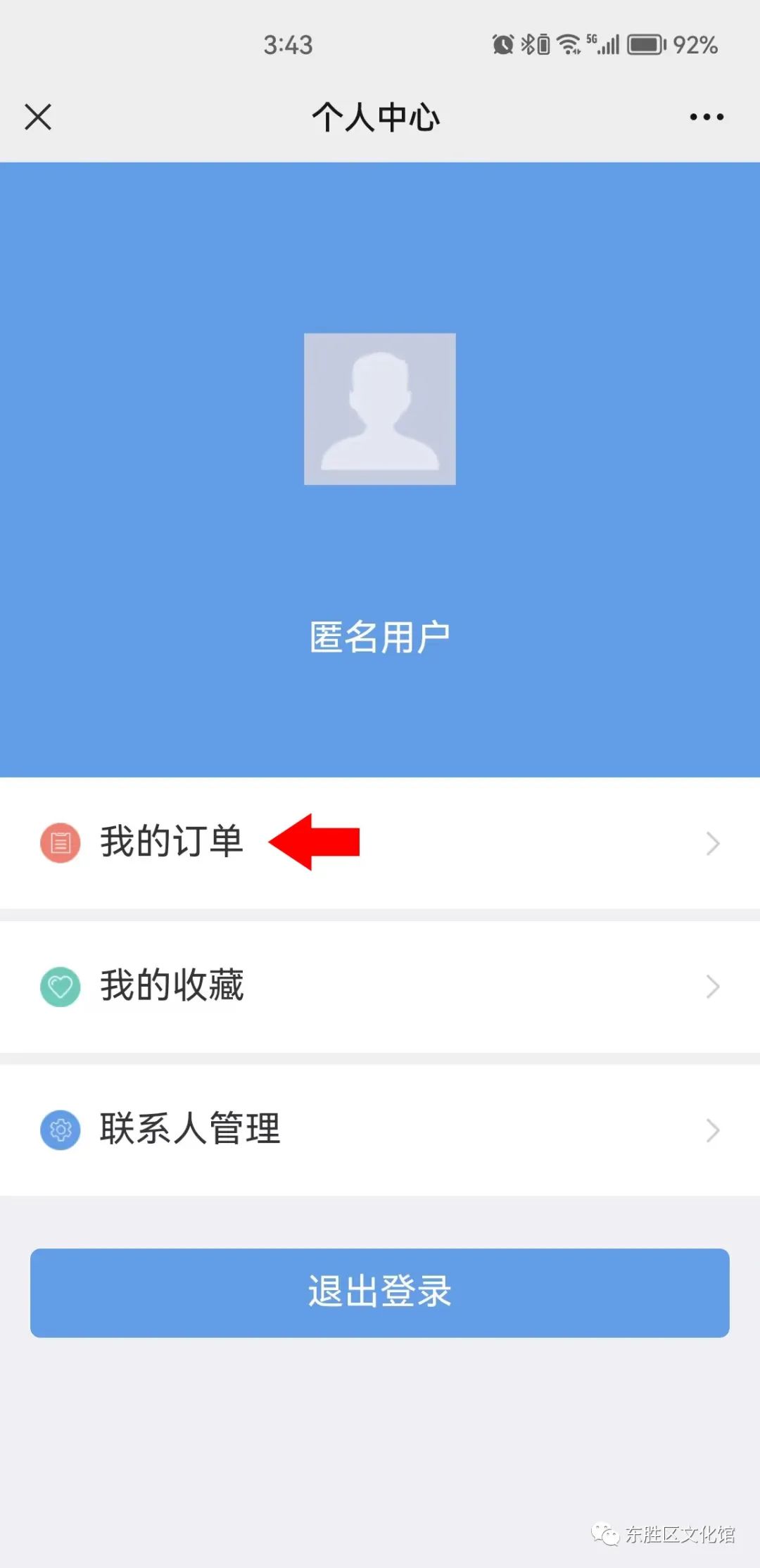Open the three-dot more options menu

pos(706,116)
